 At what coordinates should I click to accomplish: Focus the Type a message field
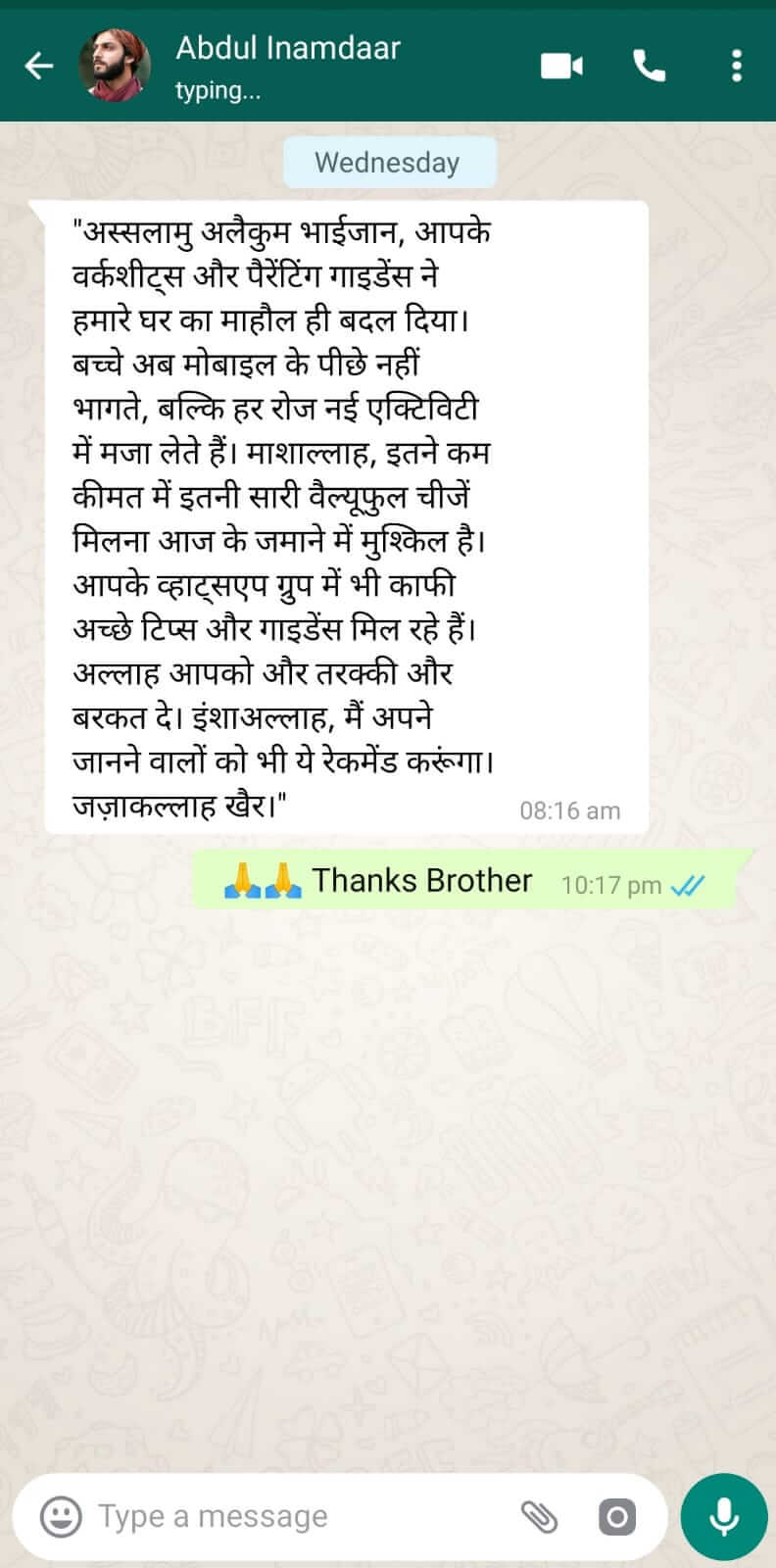[x=294, y=1517]
